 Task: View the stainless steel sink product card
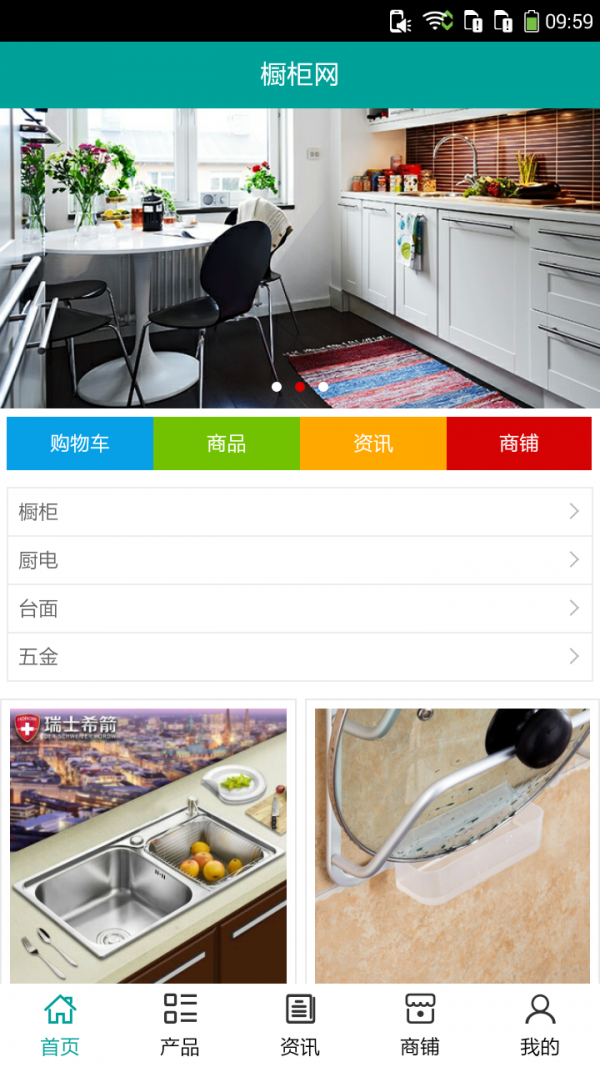click(x=148, y=845)
